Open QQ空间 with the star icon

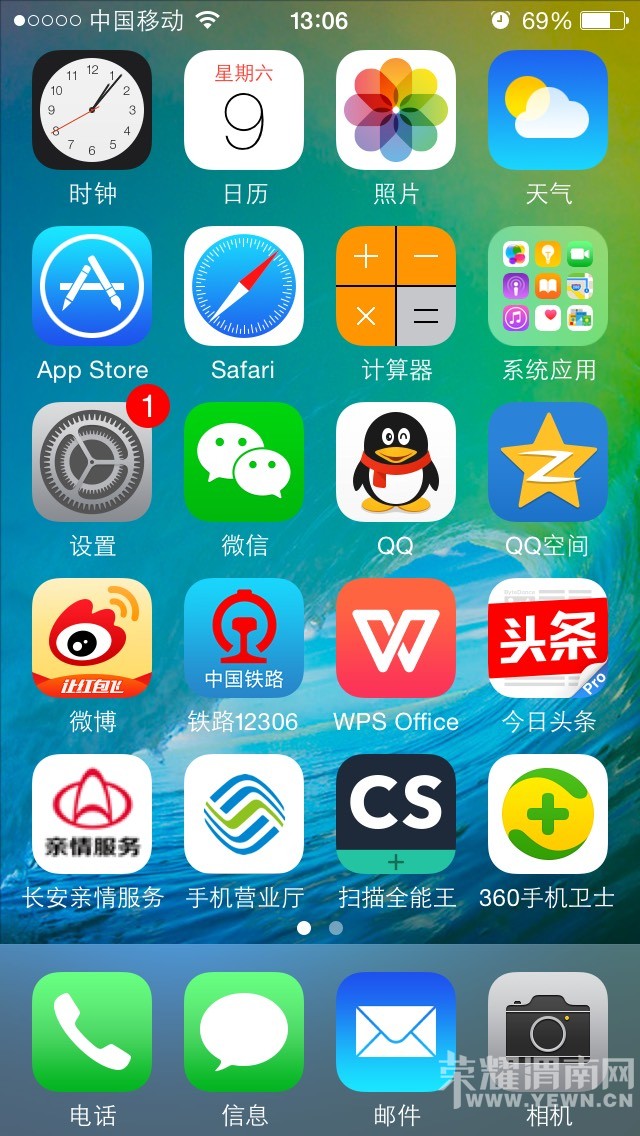click(x=548, y=462)
